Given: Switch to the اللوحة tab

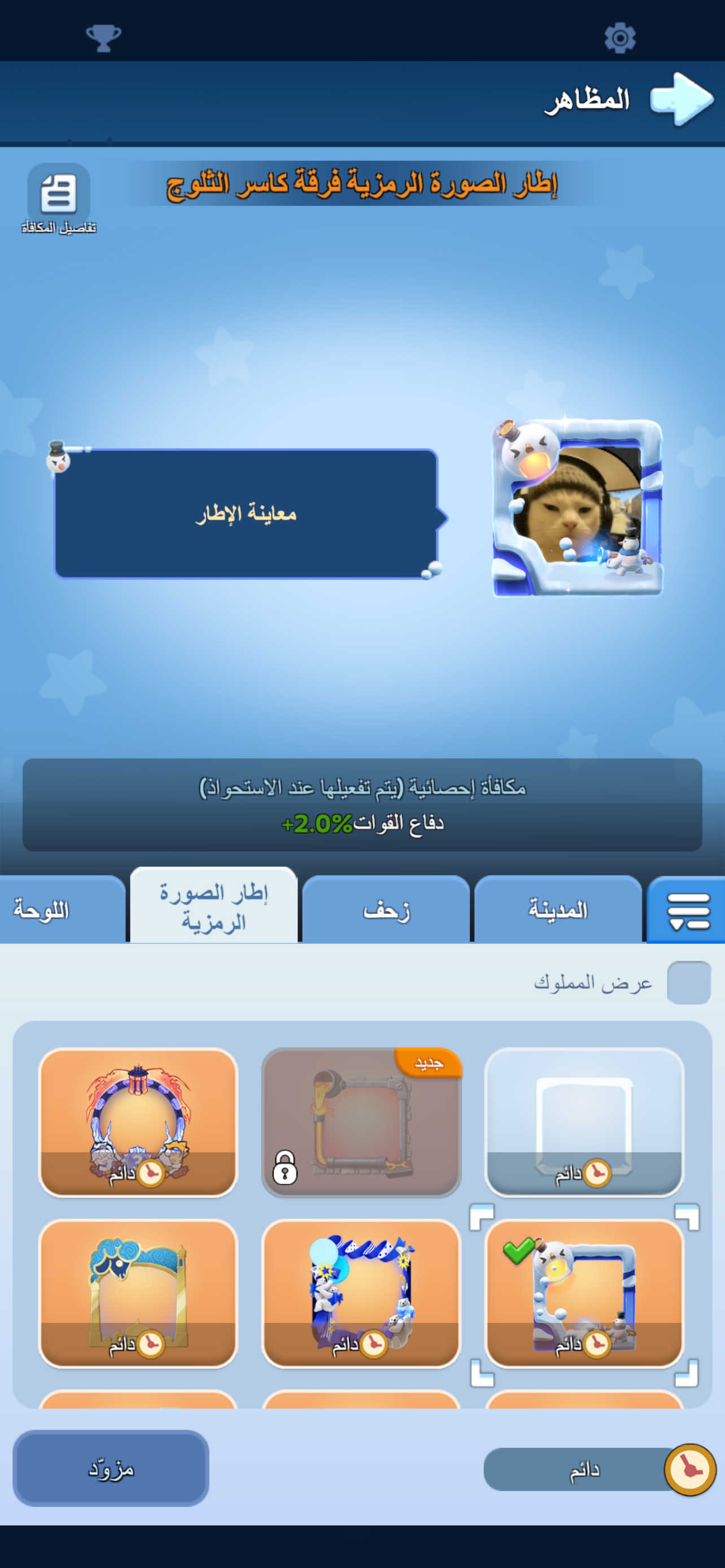Looking at the screenshot, I should coord(61,909).
